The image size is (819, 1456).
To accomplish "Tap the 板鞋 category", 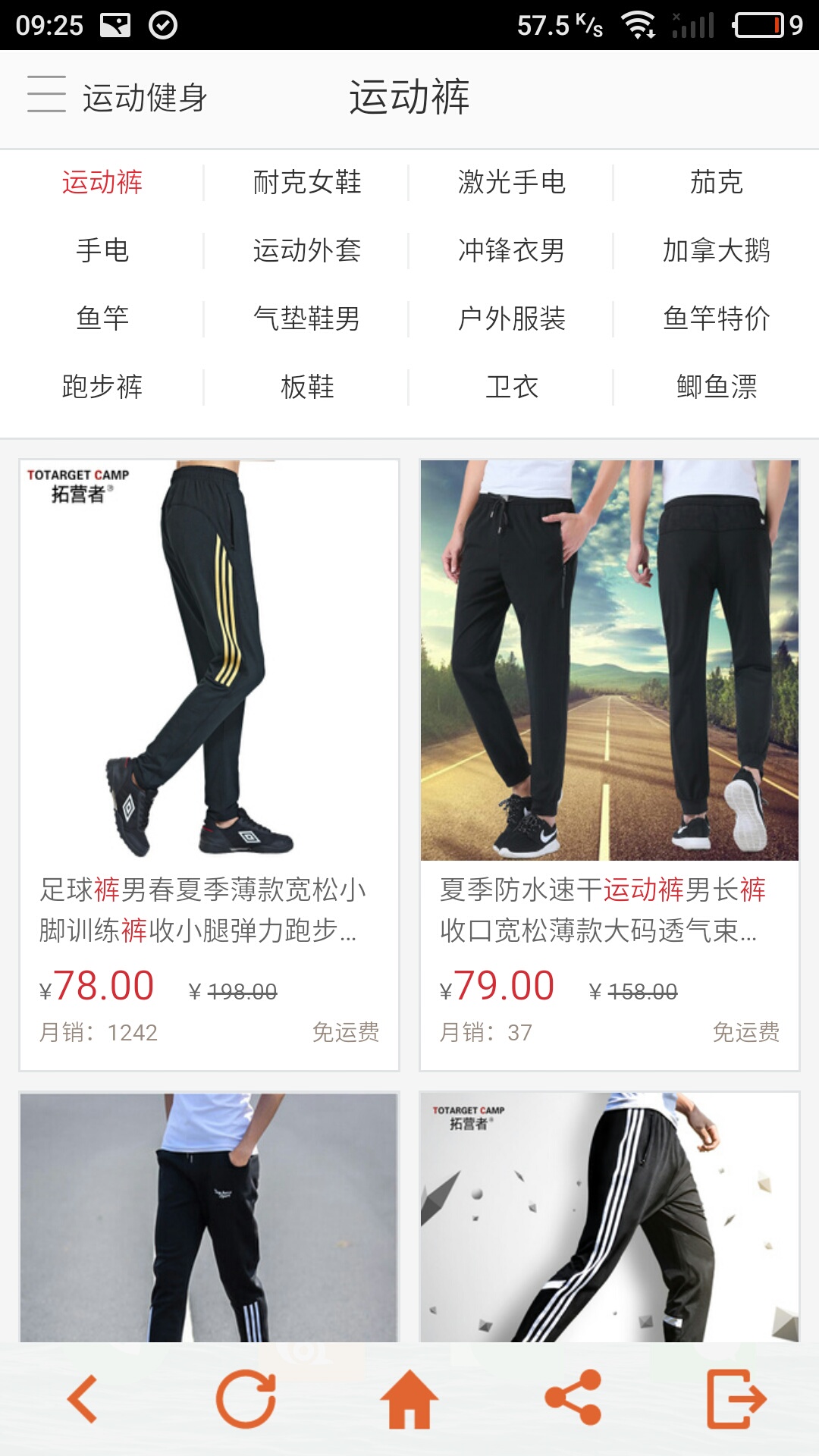I will point(307,387).
